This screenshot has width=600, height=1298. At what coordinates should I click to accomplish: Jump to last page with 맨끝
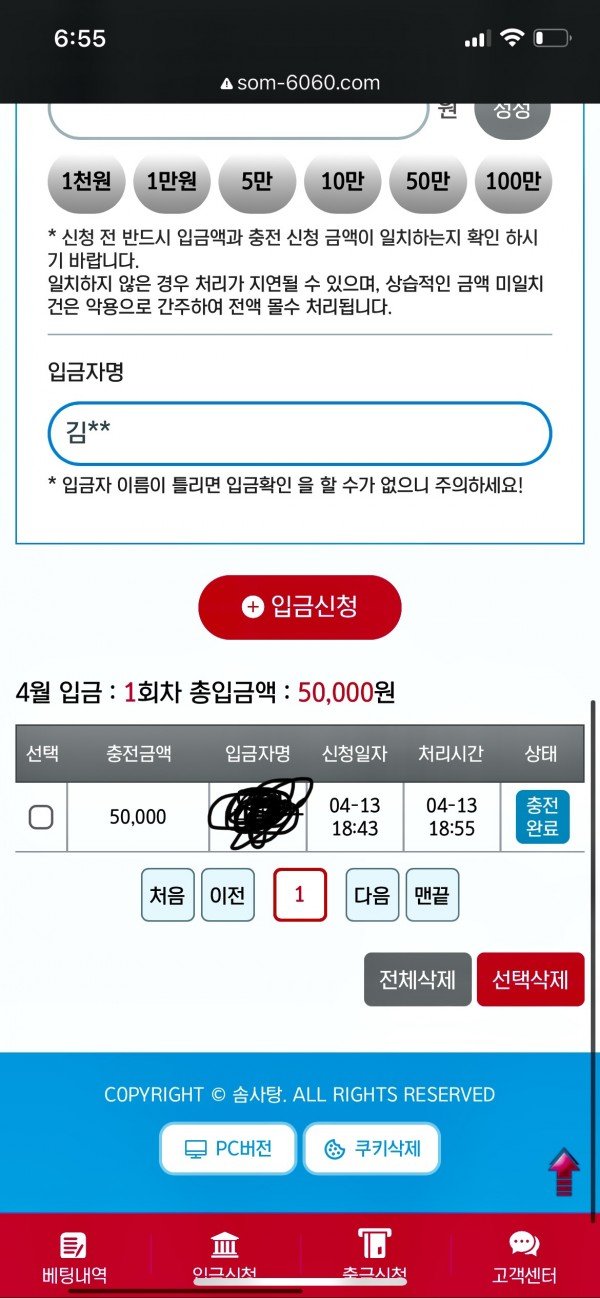432,895
